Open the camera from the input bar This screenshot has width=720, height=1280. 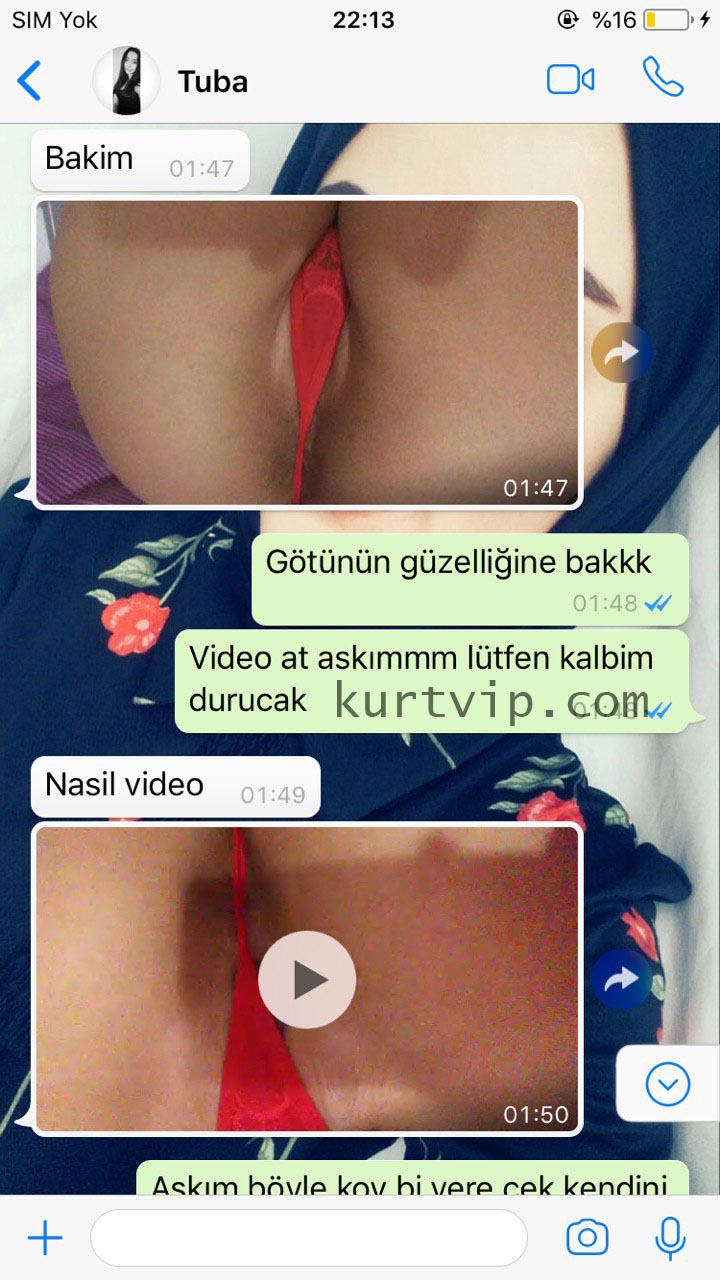[587, 1238]
